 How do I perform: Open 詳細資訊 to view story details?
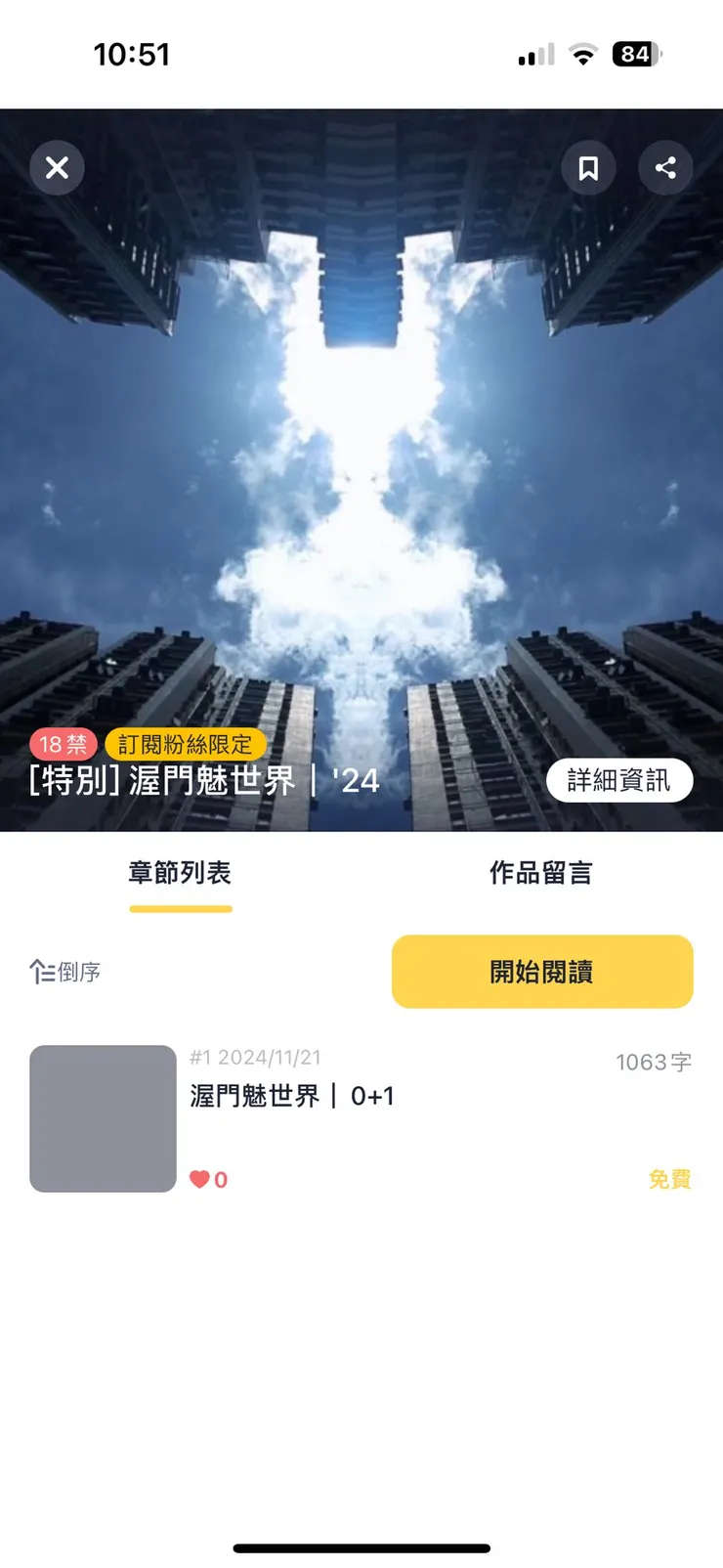click(621, 780)
